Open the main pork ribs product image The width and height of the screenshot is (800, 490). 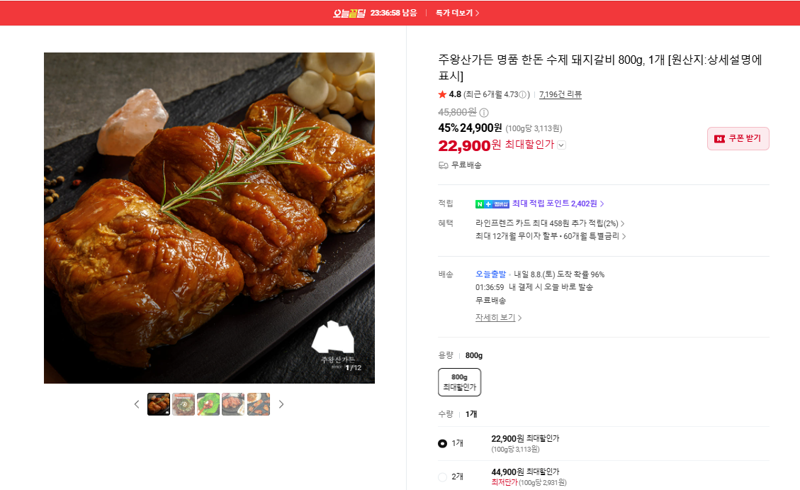click(x=209, y=218)
